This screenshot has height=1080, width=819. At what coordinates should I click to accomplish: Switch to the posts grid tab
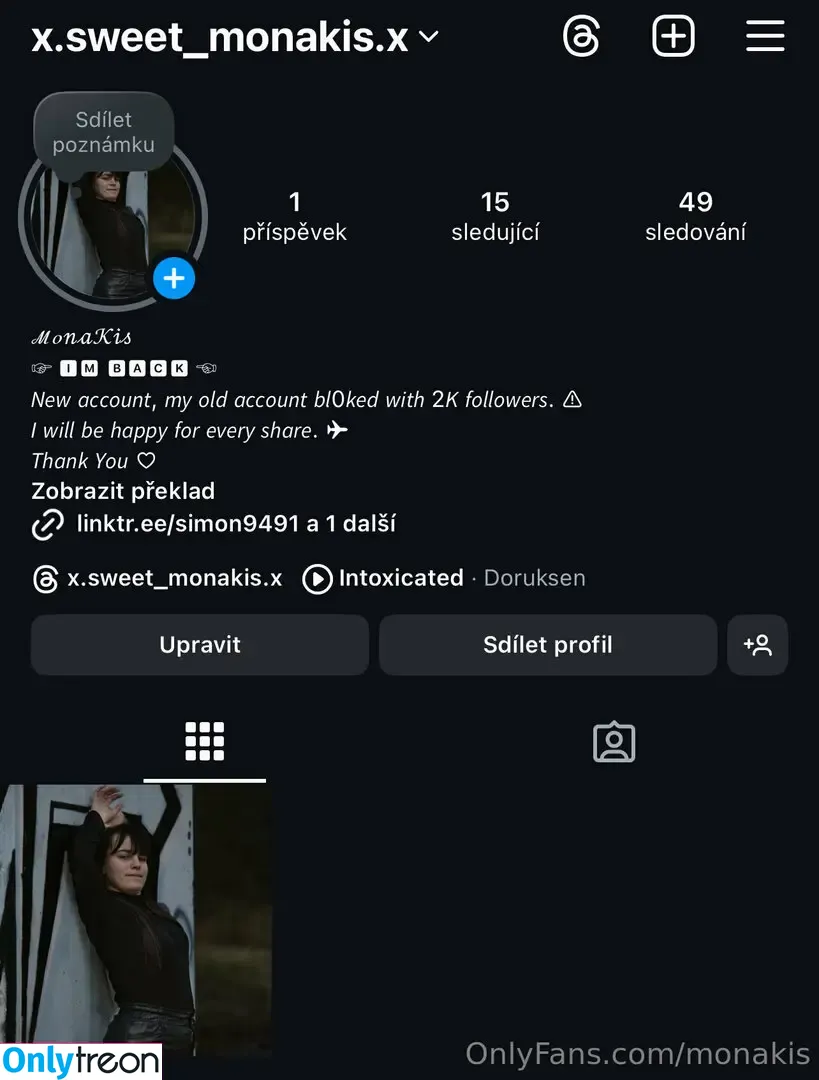tap(204, 742)
